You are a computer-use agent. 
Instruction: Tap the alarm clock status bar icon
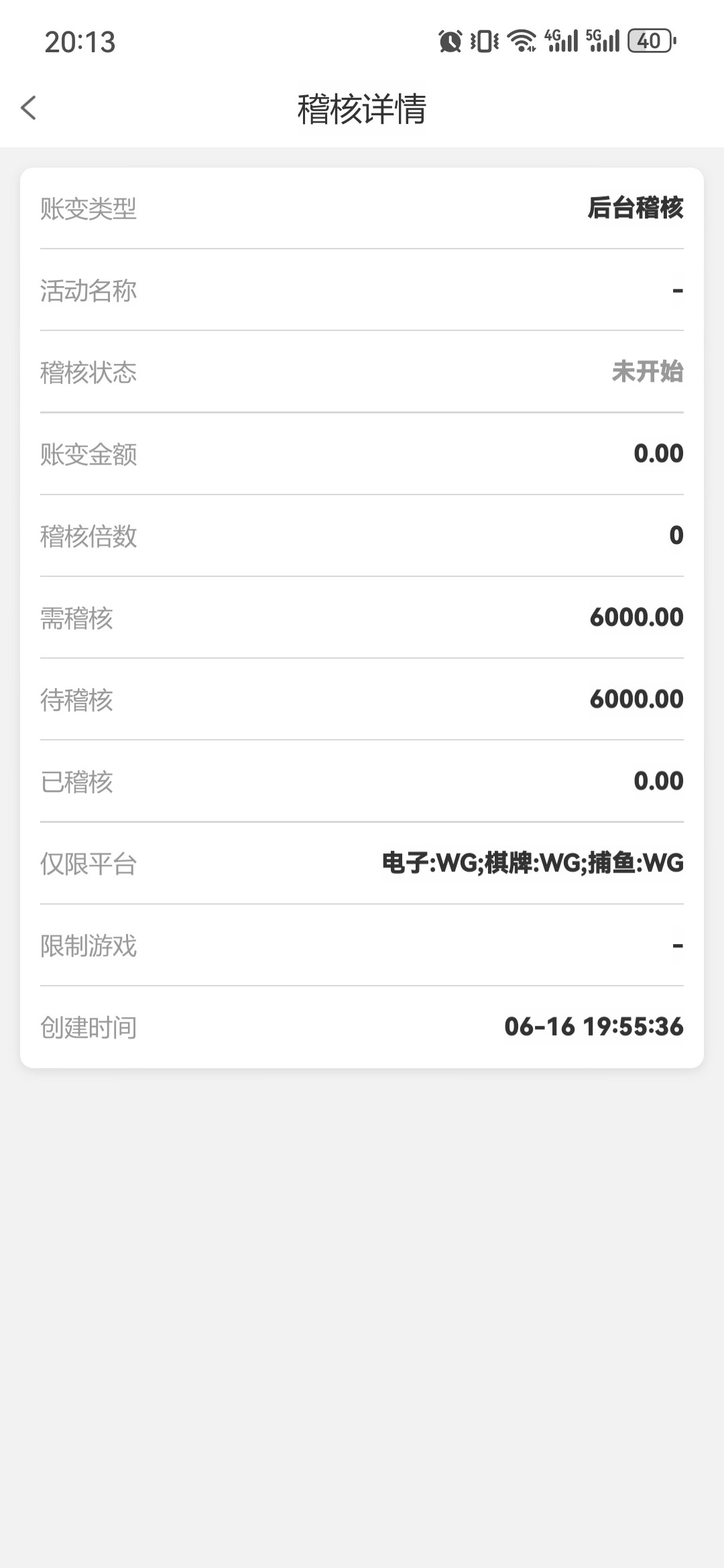point(450,42)
